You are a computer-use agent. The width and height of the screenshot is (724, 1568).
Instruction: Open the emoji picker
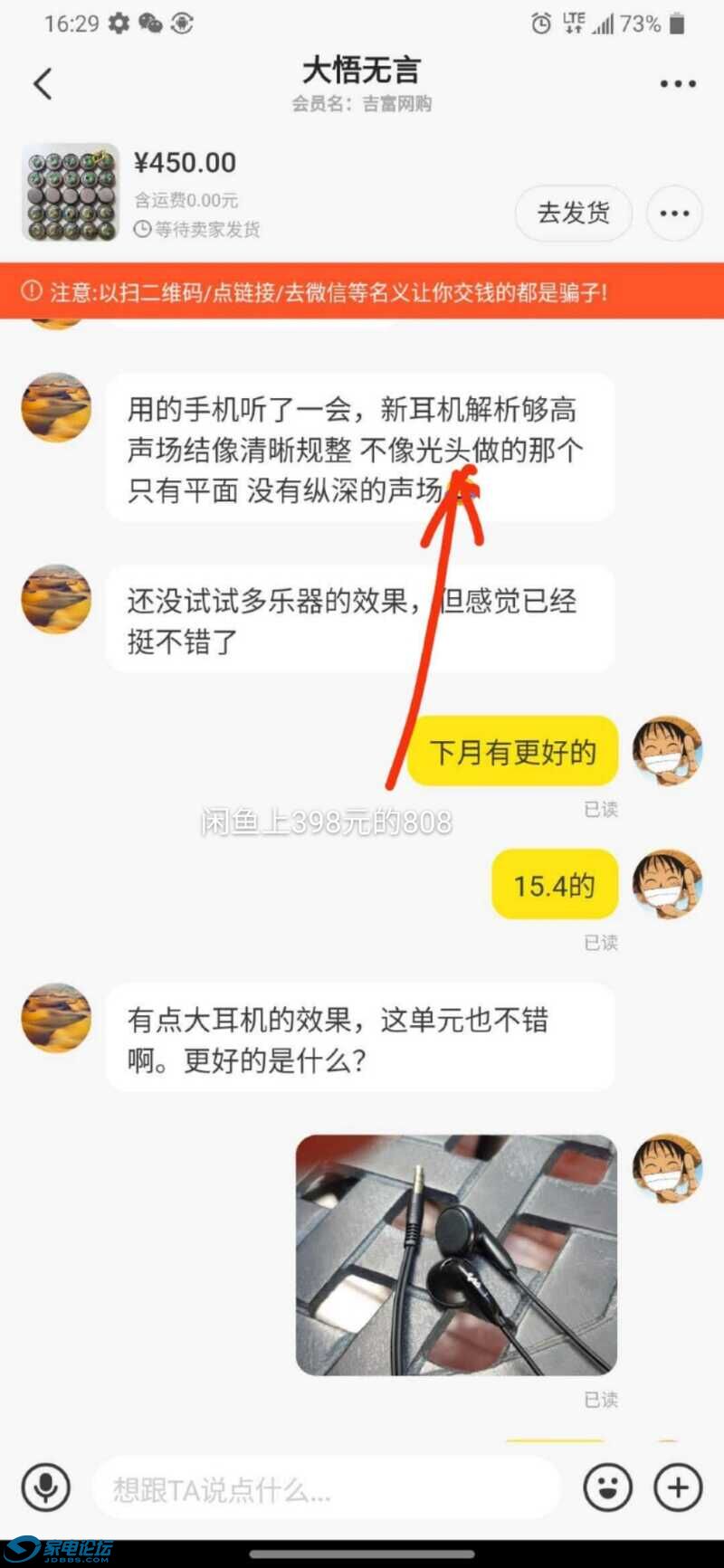coord(607,1487)
